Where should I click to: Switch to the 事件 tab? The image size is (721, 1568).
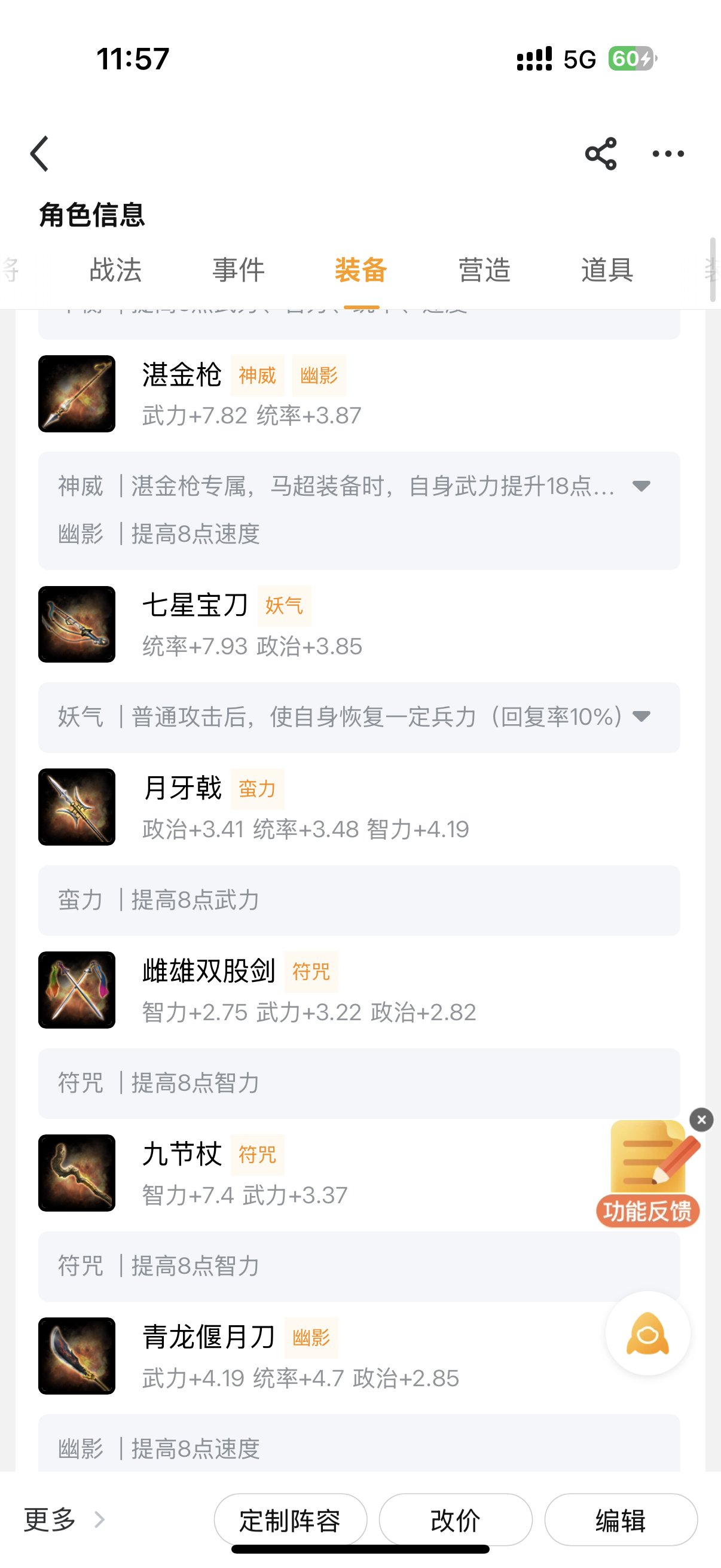pos(239,270)
